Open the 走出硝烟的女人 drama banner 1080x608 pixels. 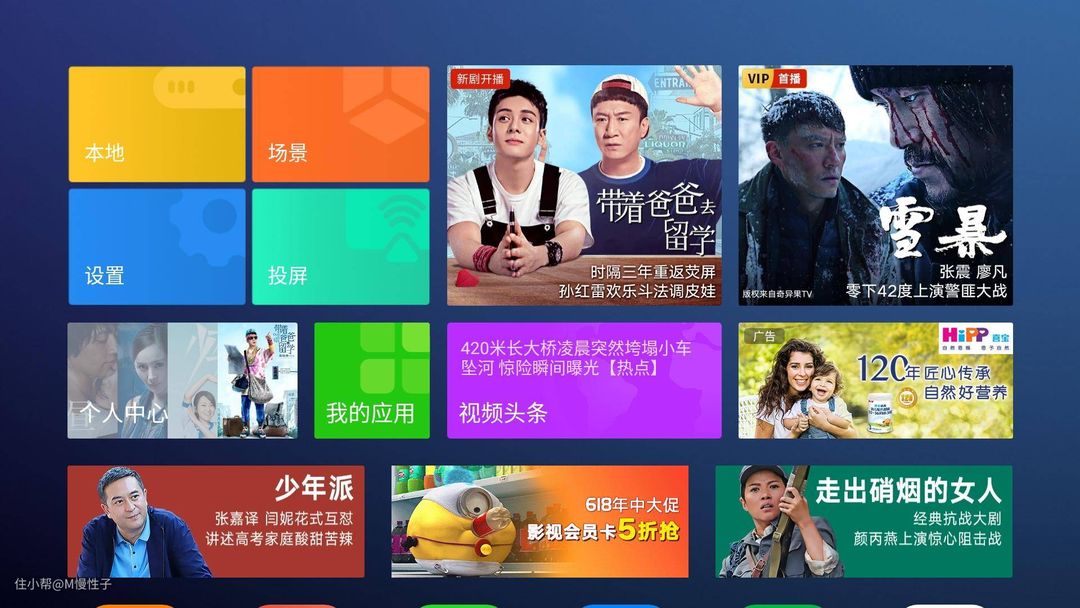click(x=863, y=521)
